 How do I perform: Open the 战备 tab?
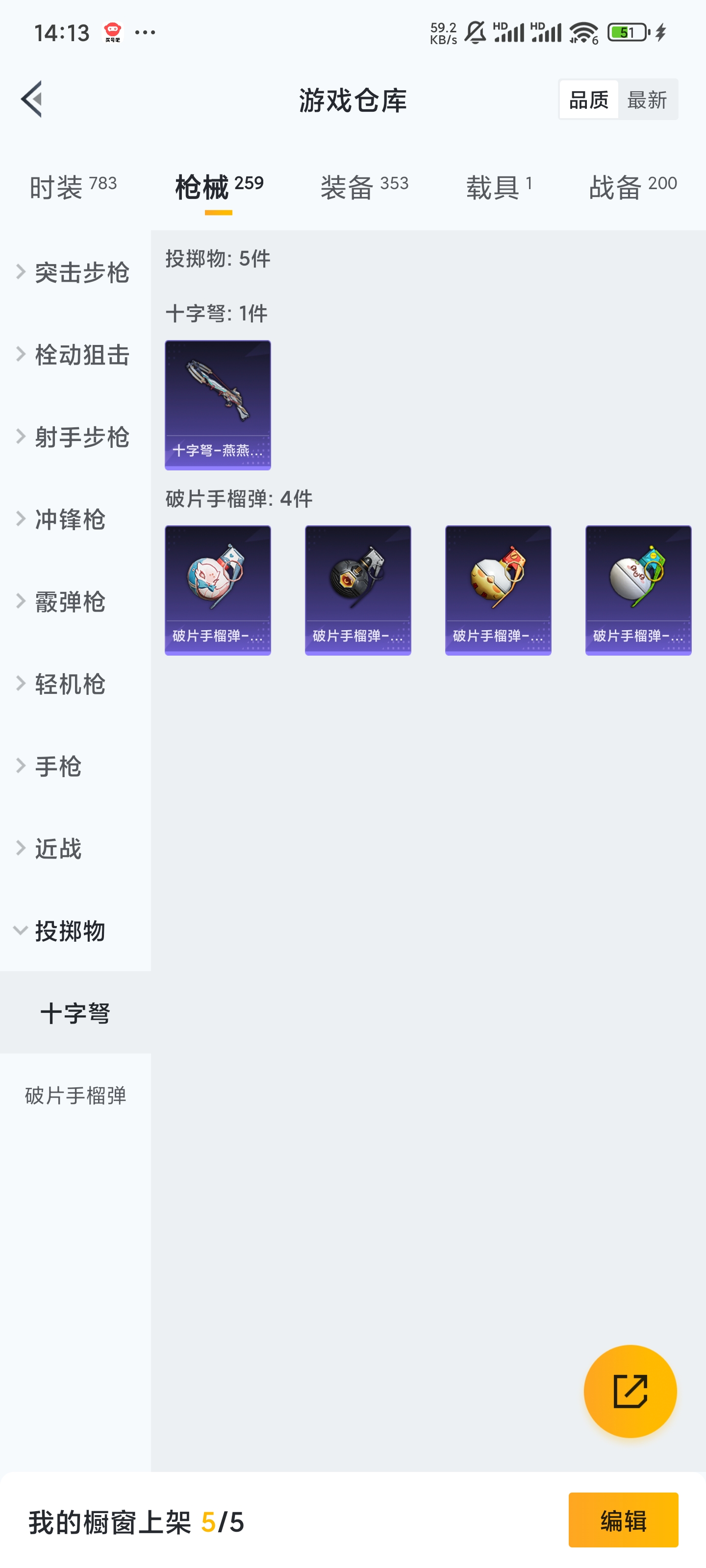(632, 187)
